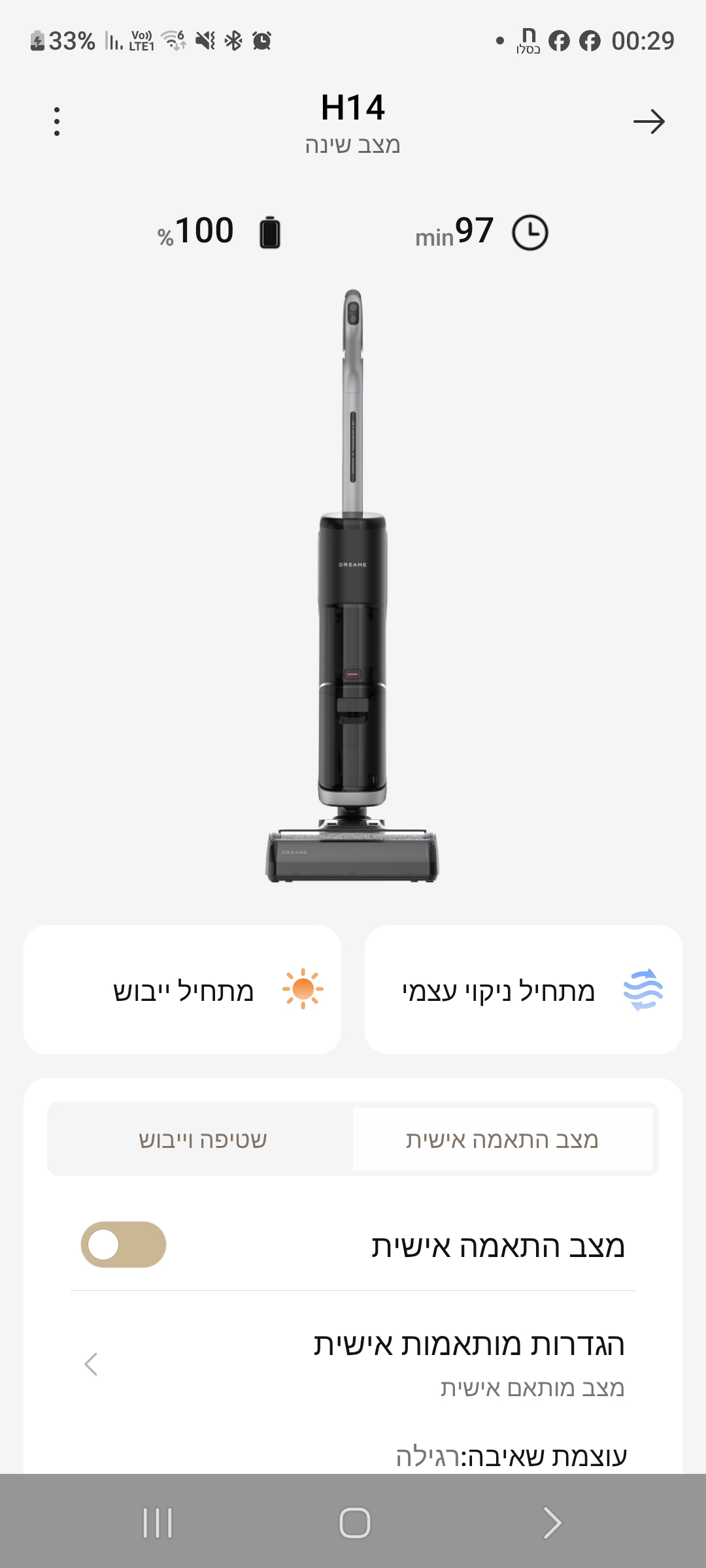Open the three-dot overflow menu
706x1568 pixels.
[x=57, y=122]
